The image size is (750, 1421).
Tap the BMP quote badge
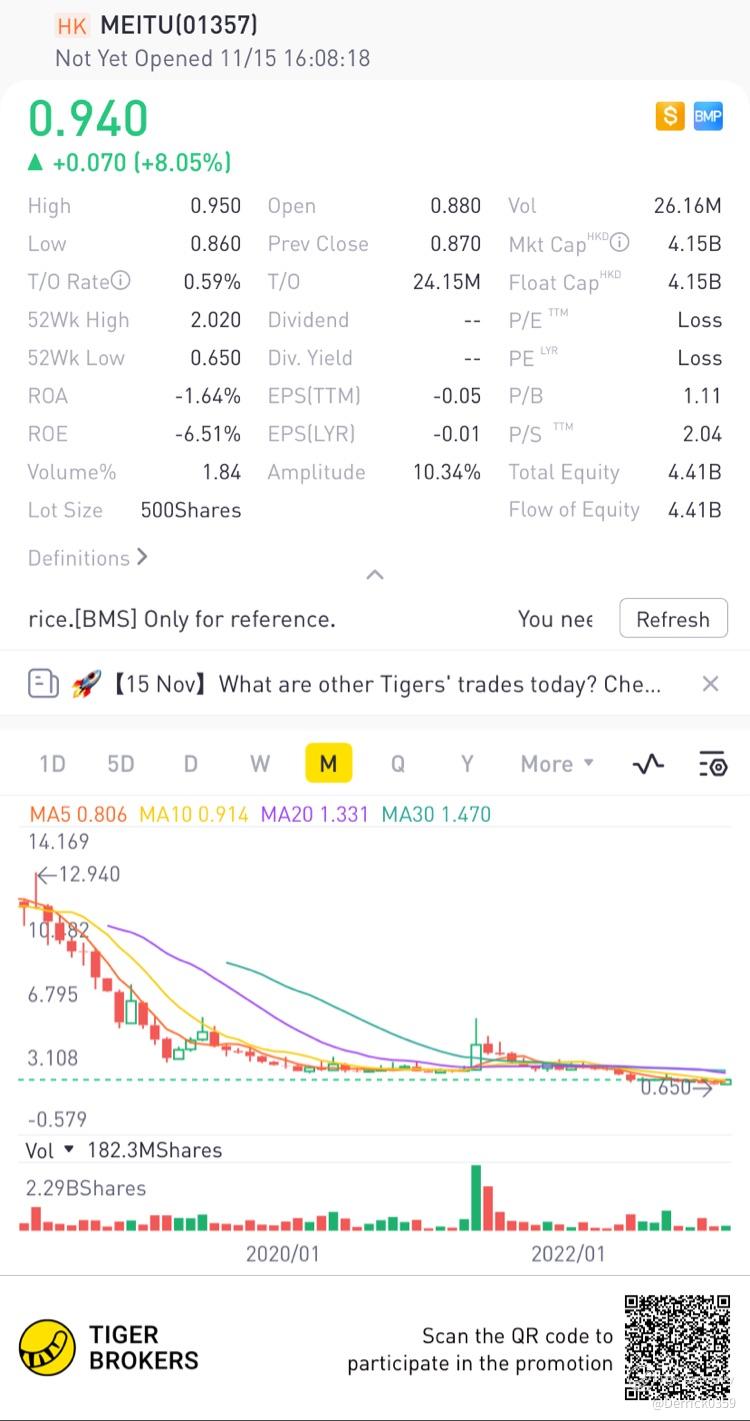tap(708, 116)
